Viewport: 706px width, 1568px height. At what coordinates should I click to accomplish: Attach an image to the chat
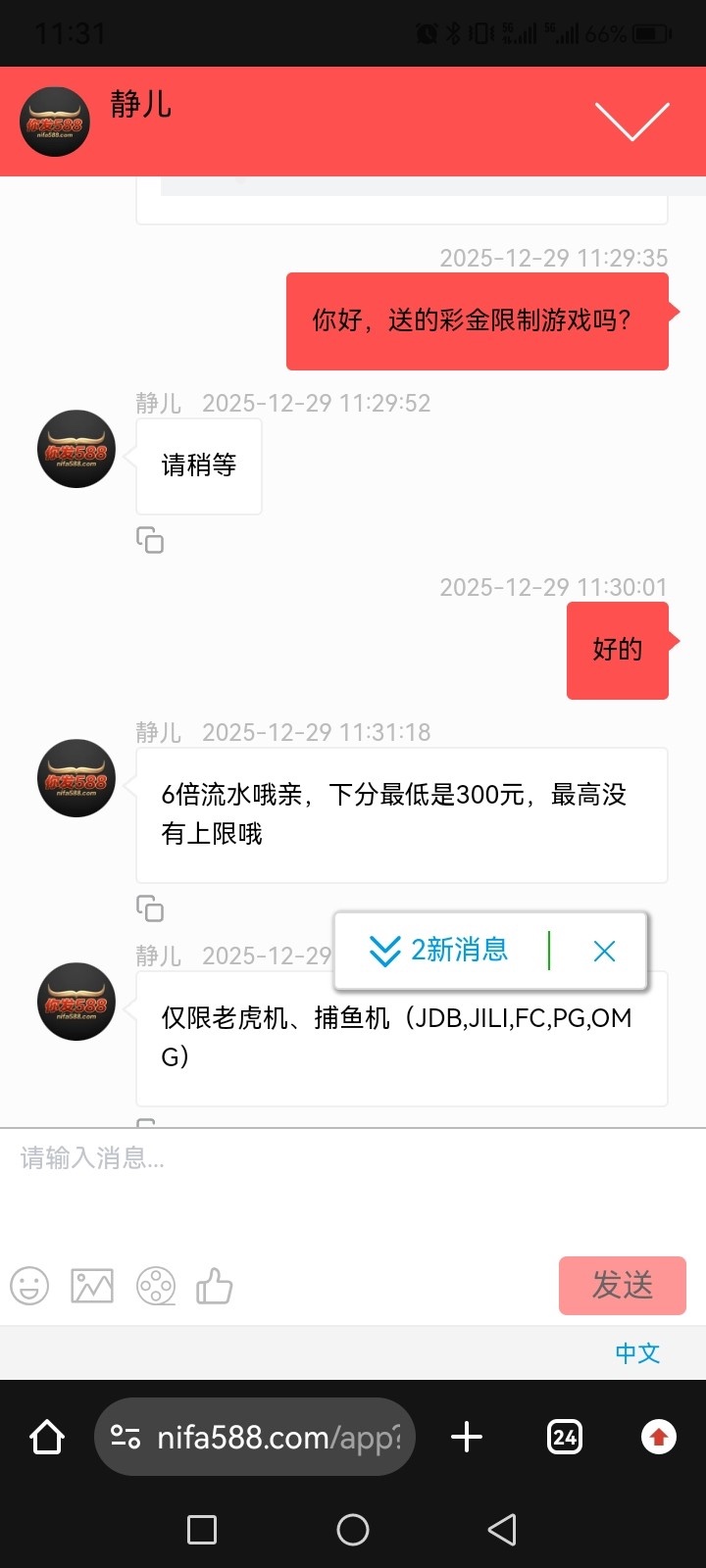pyautogui.click(x=92, y=1286)
